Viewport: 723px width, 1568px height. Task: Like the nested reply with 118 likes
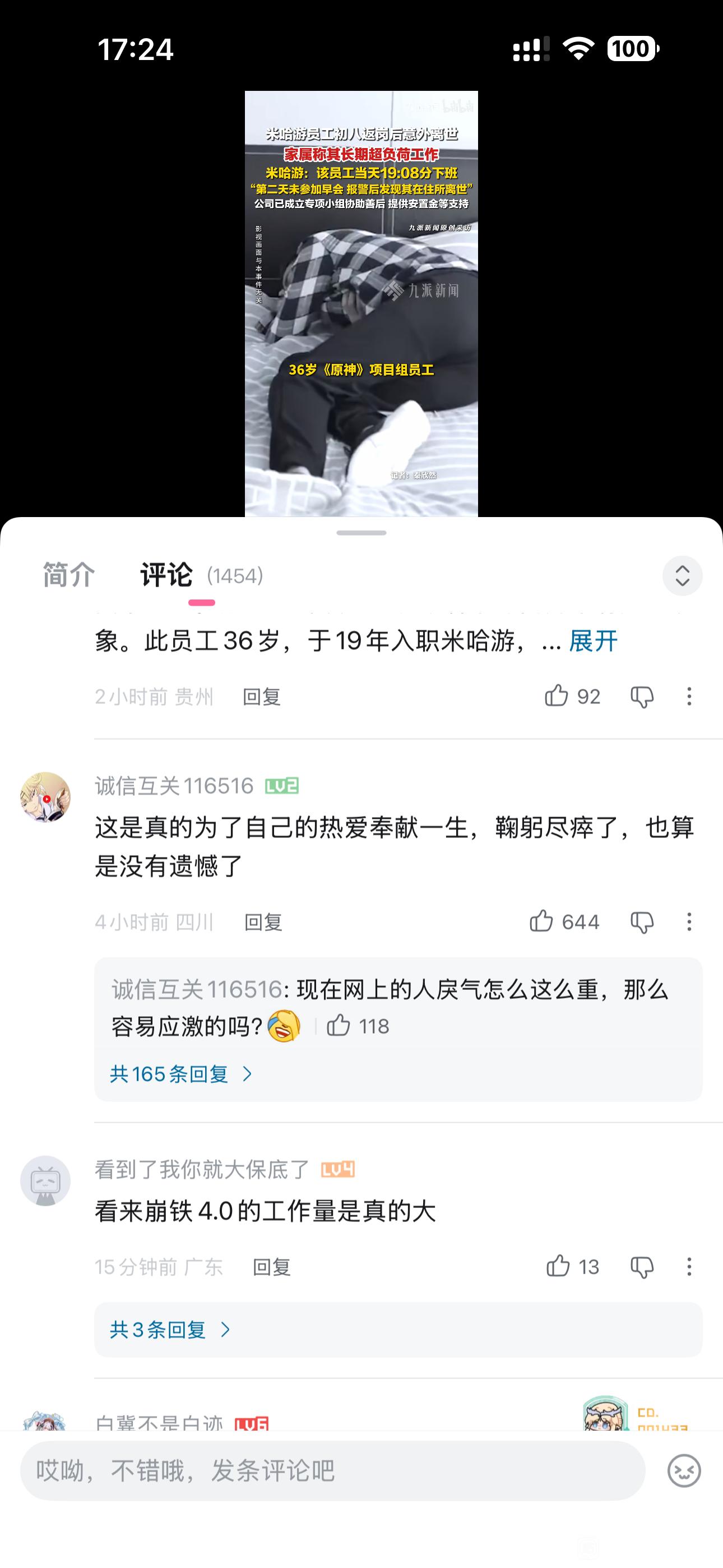pyautogui.click(x=339, y=1026)
